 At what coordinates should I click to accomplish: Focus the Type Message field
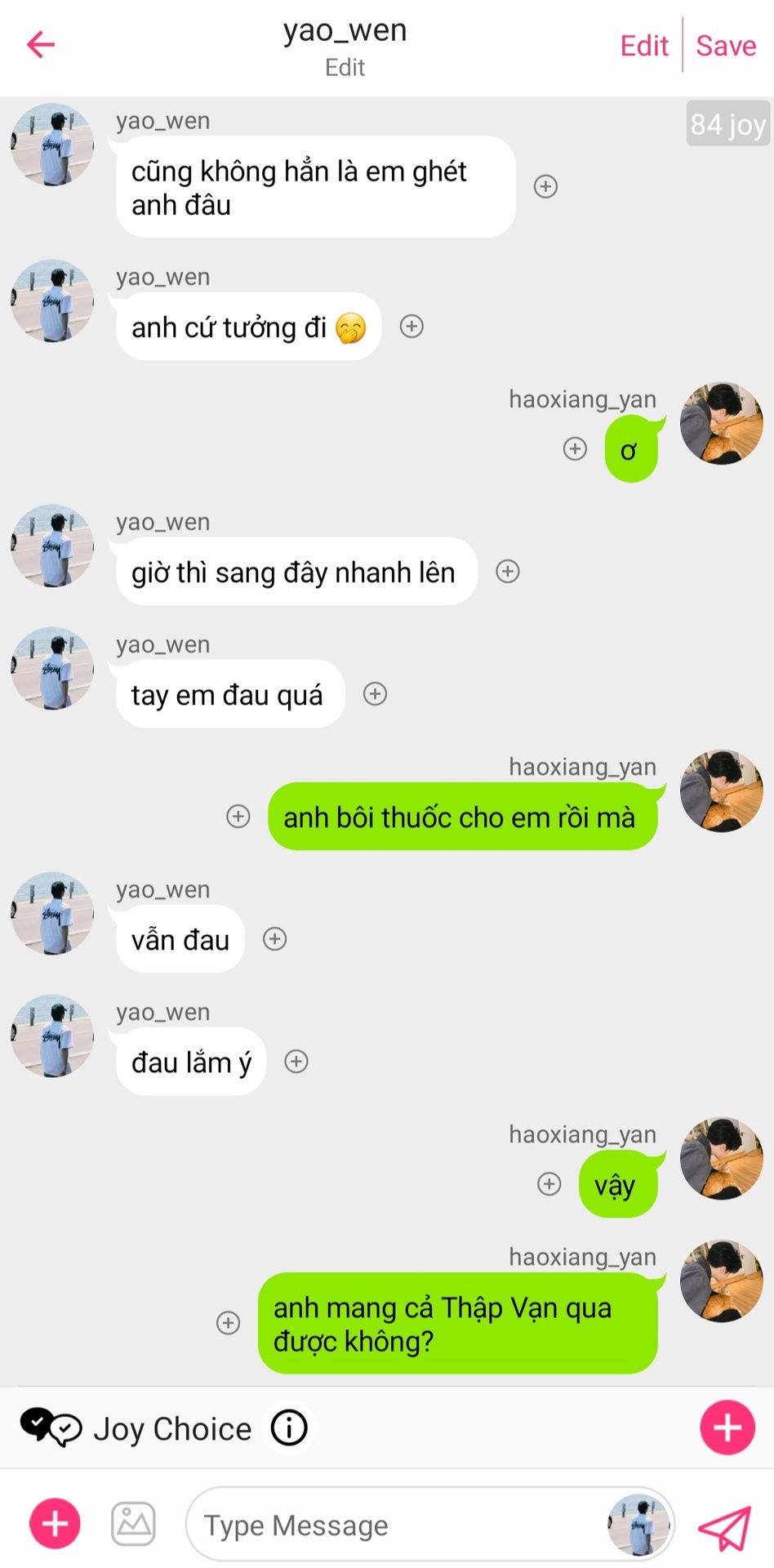392,1525
